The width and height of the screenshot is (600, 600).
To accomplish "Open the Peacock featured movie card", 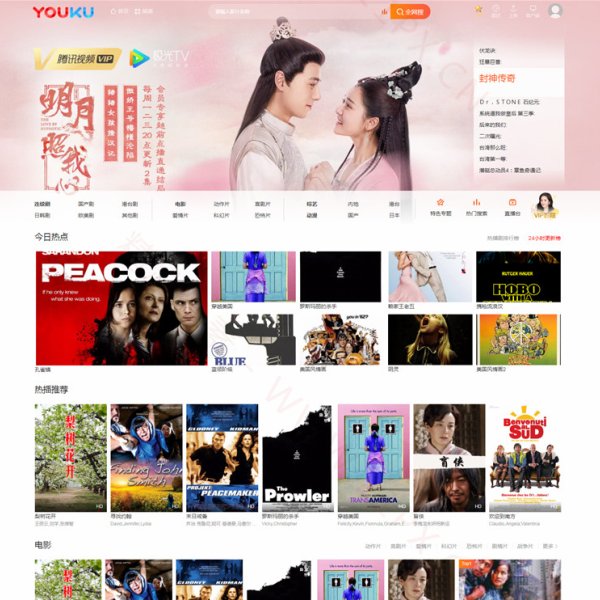I will (121, 308).
